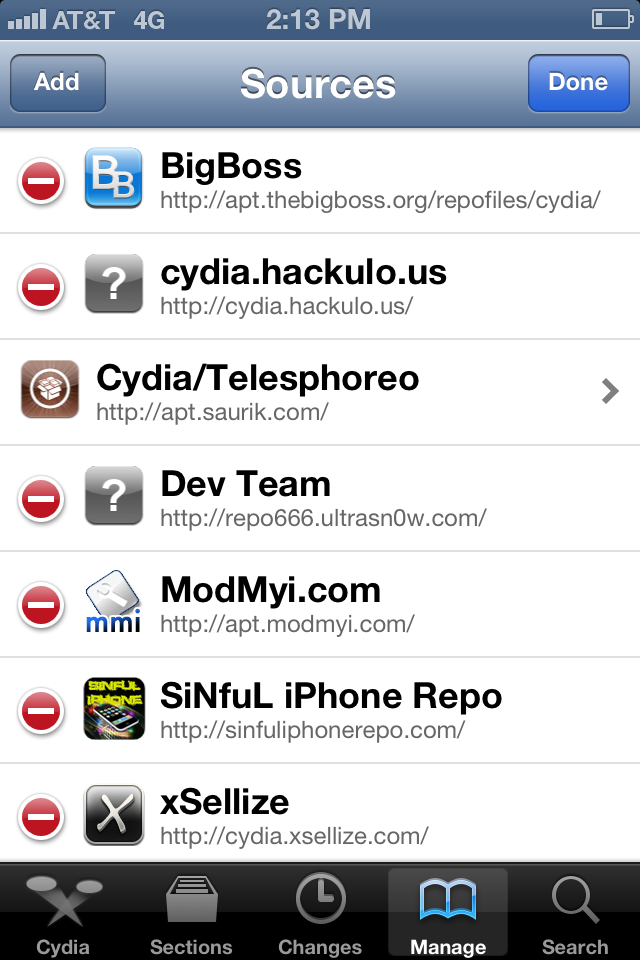Image resolution: width=640 pixels, height=960 pixels.
Task: Remove SiNfuL iPhone Repo using its minus icon
Action: point(41,711)
